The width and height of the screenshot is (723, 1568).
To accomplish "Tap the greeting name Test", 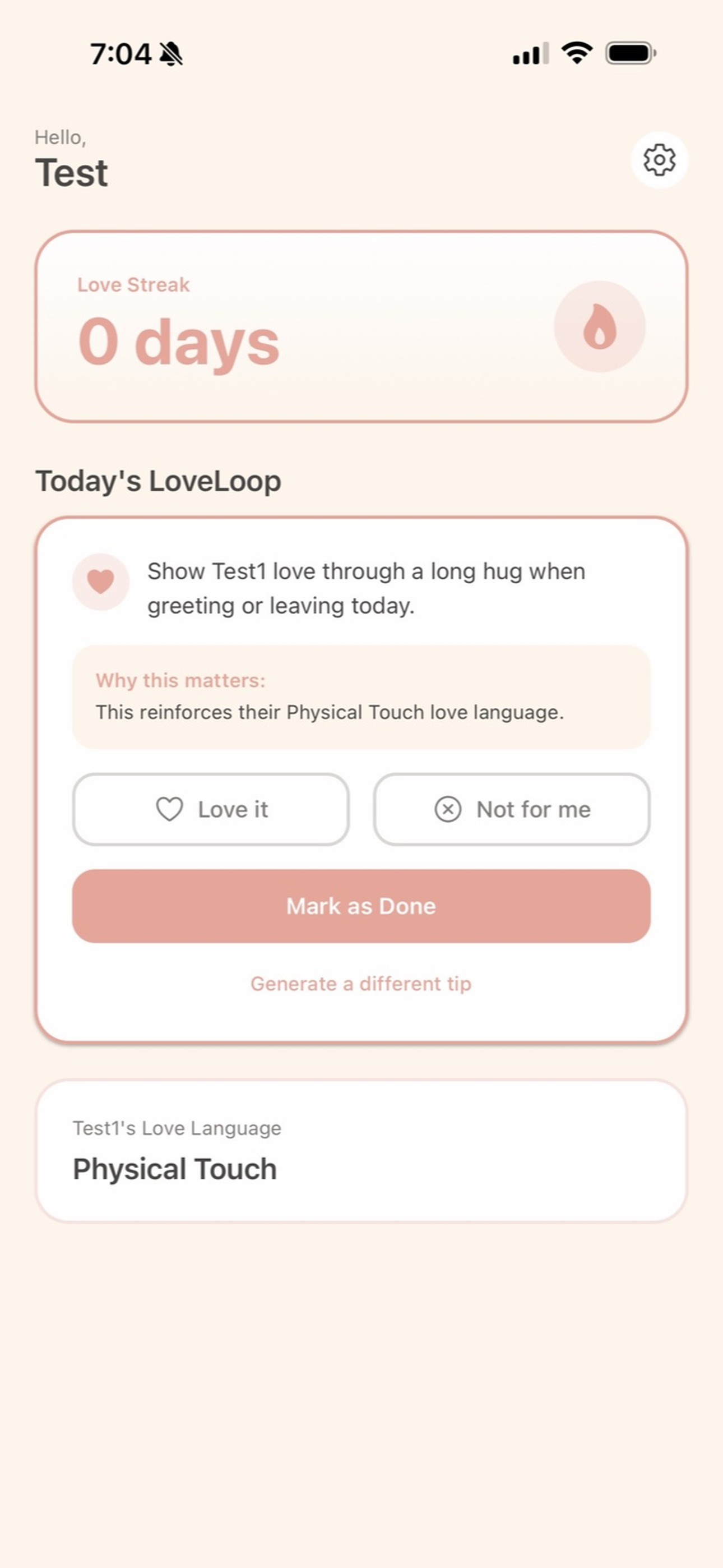I will (72, 172).
